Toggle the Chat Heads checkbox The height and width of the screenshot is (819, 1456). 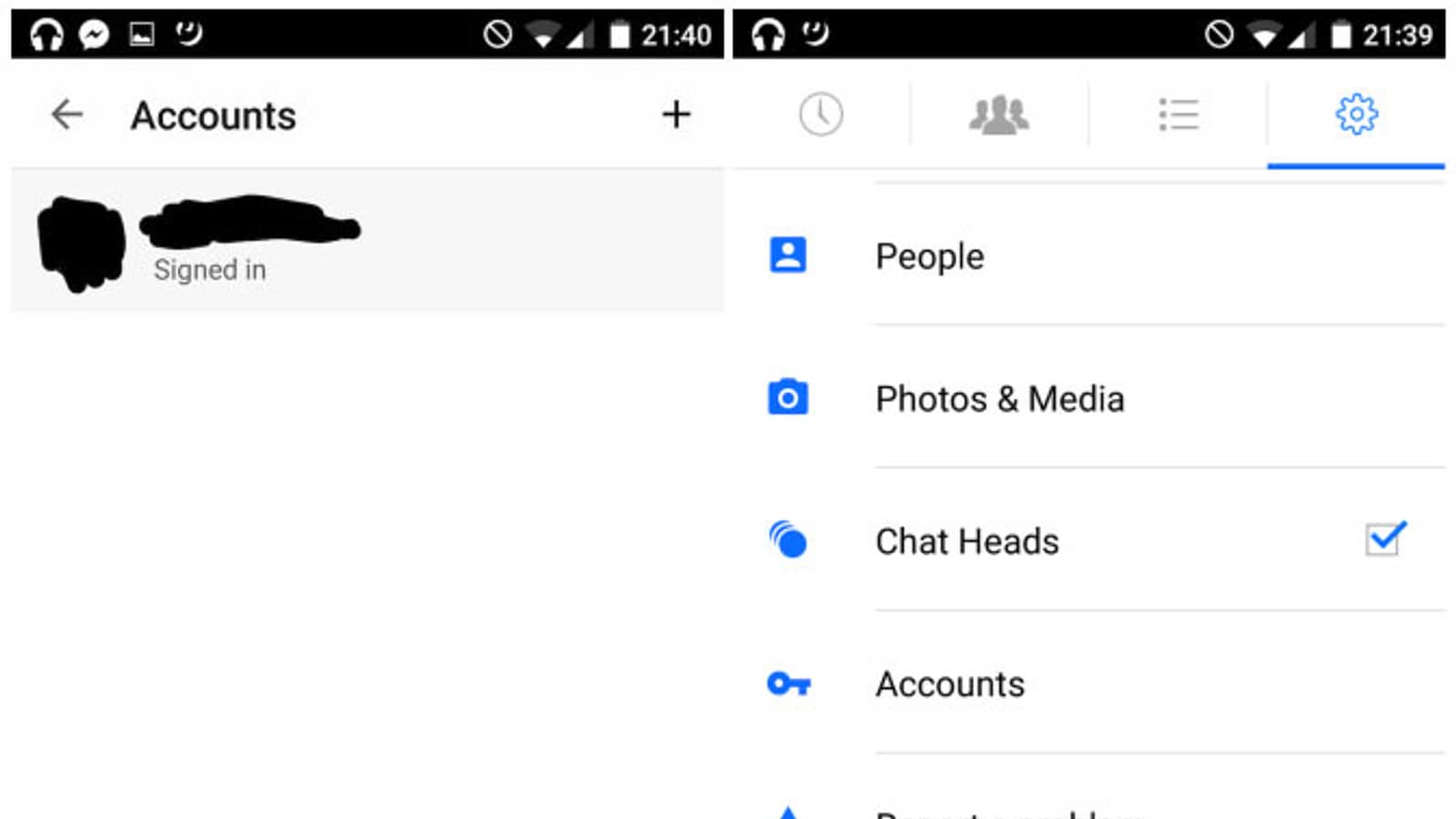pos(1384,541)
